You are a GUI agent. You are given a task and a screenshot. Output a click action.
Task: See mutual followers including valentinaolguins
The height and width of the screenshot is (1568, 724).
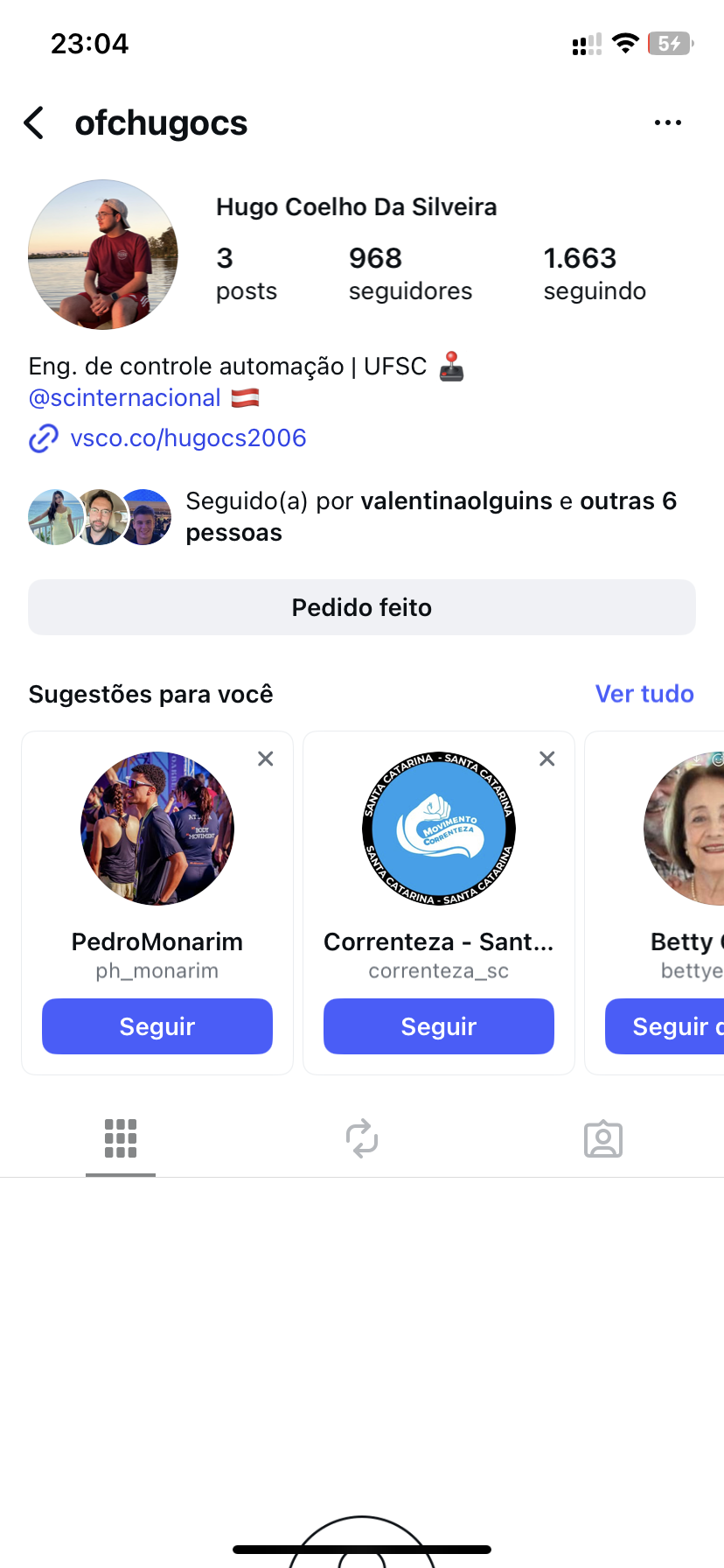(430, 516)
